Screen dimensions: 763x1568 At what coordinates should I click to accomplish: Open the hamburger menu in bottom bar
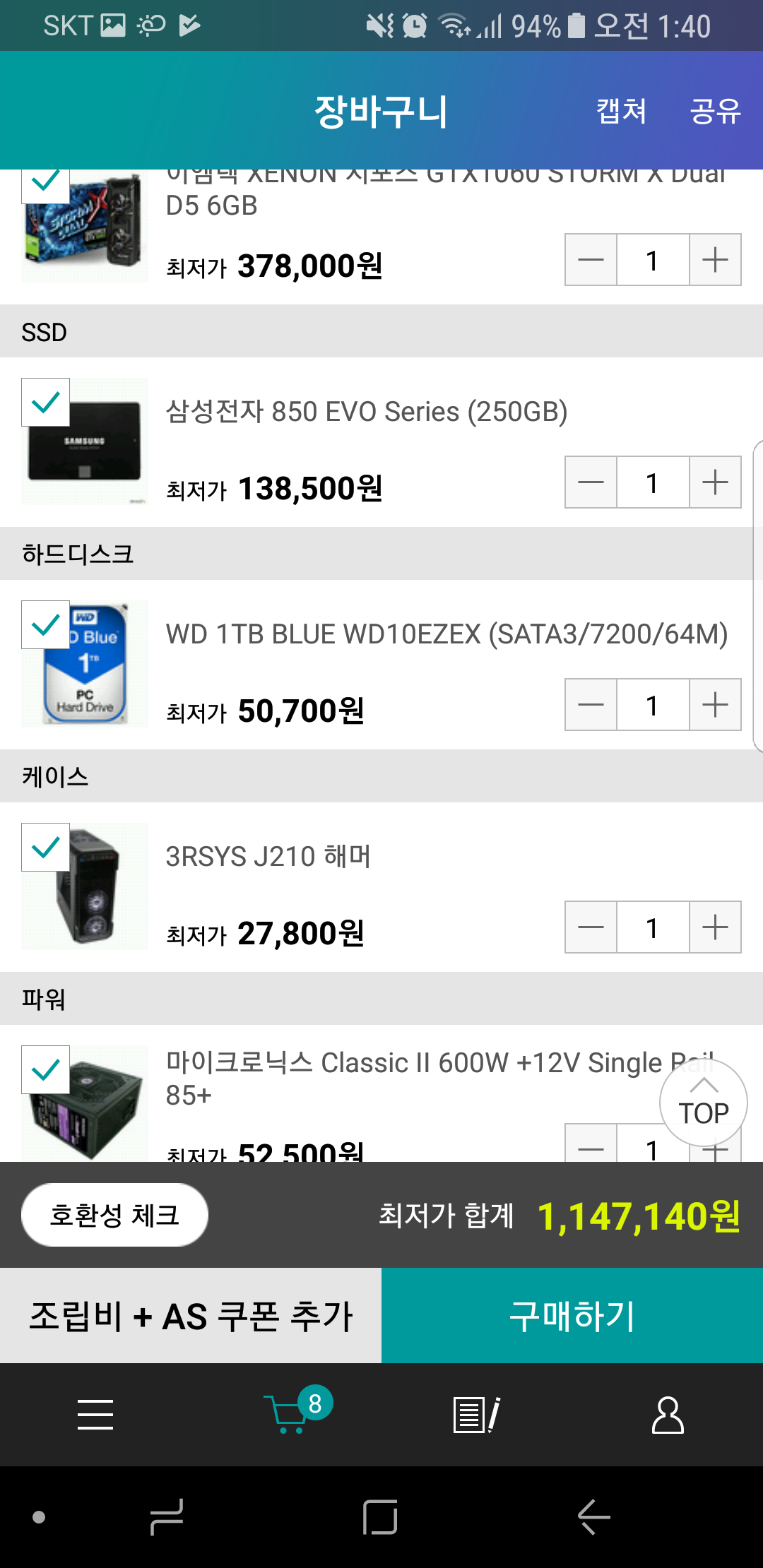point(95,1415)
